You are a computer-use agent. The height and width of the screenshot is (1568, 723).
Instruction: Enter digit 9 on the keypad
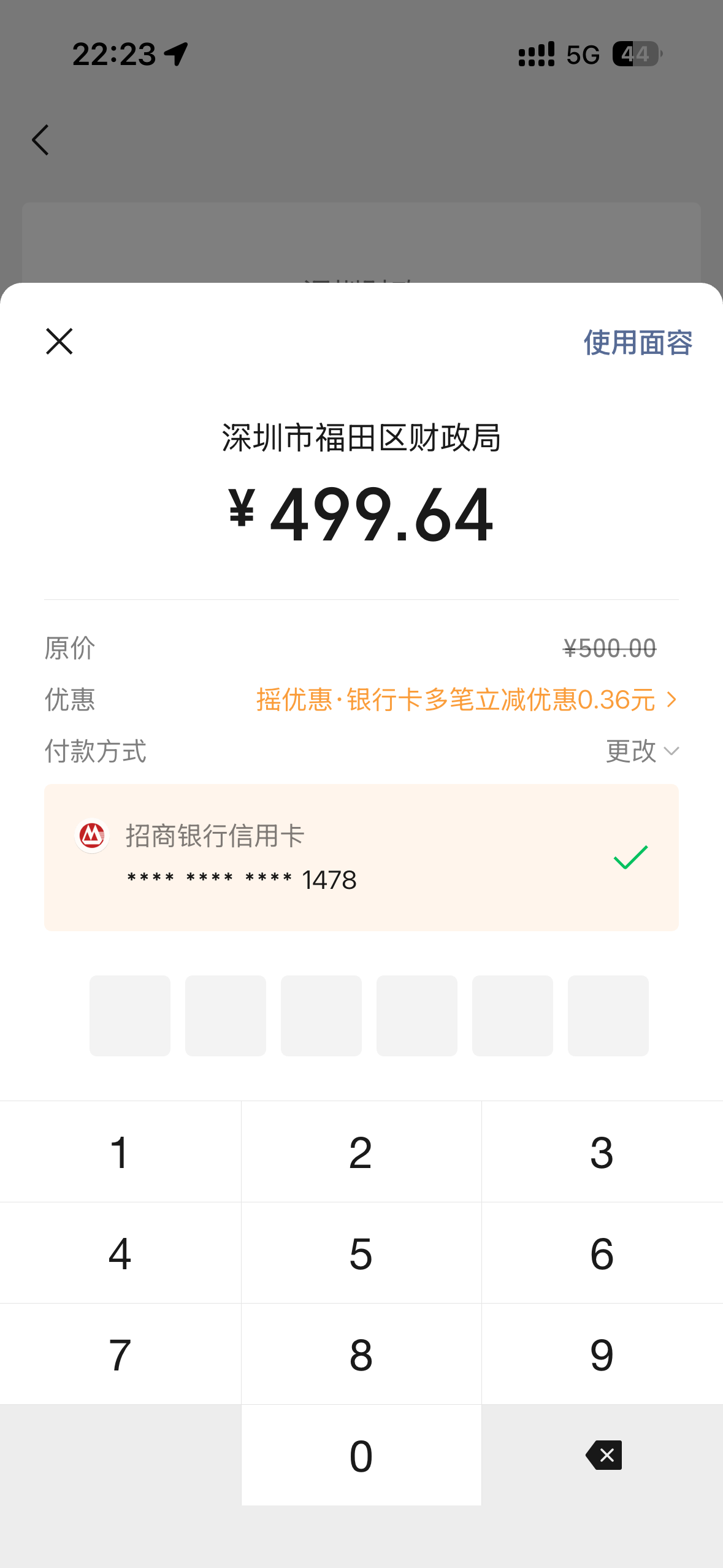(602, 1355)
